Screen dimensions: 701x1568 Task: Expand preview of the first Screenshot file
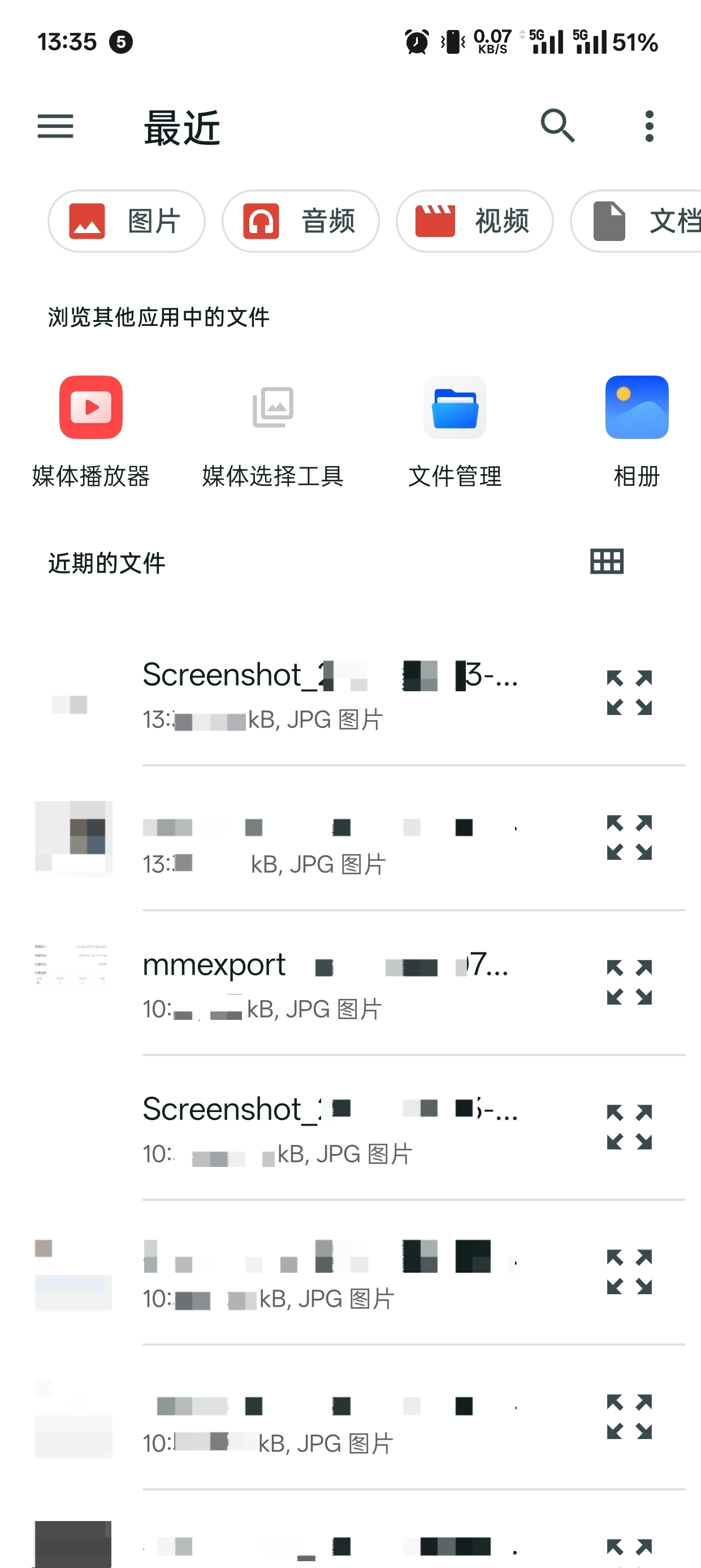pos(630,694)
